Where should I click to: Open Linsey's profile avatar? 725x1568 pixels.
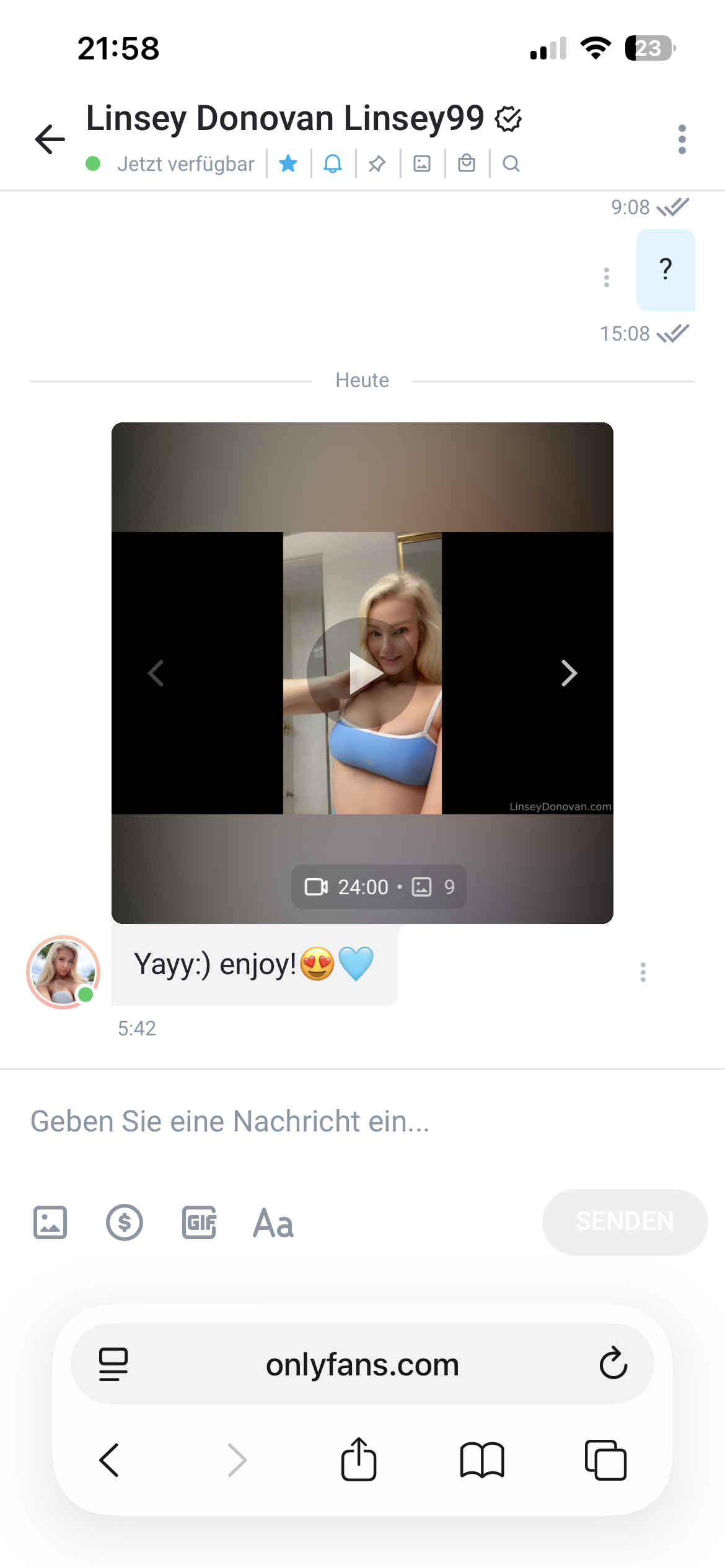click(63, 972)
